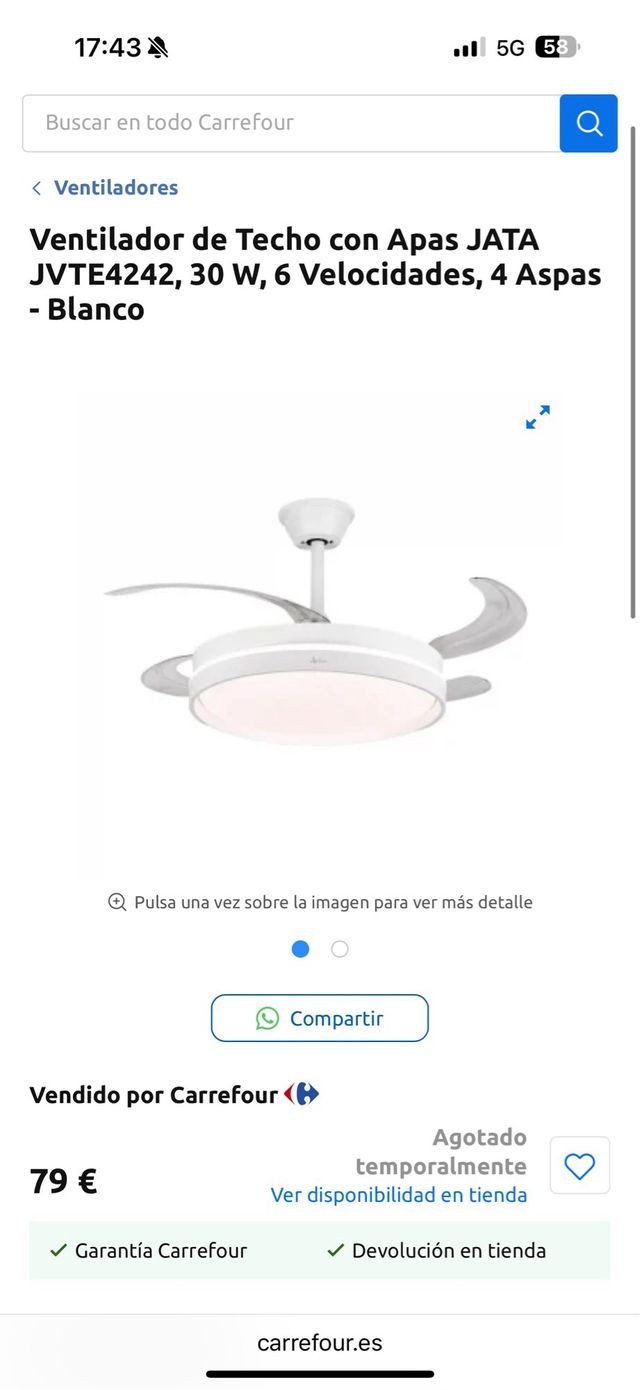Open Ver disponibilidad en tienda link
The image size is (640, 1390).
click(398, 1195)
